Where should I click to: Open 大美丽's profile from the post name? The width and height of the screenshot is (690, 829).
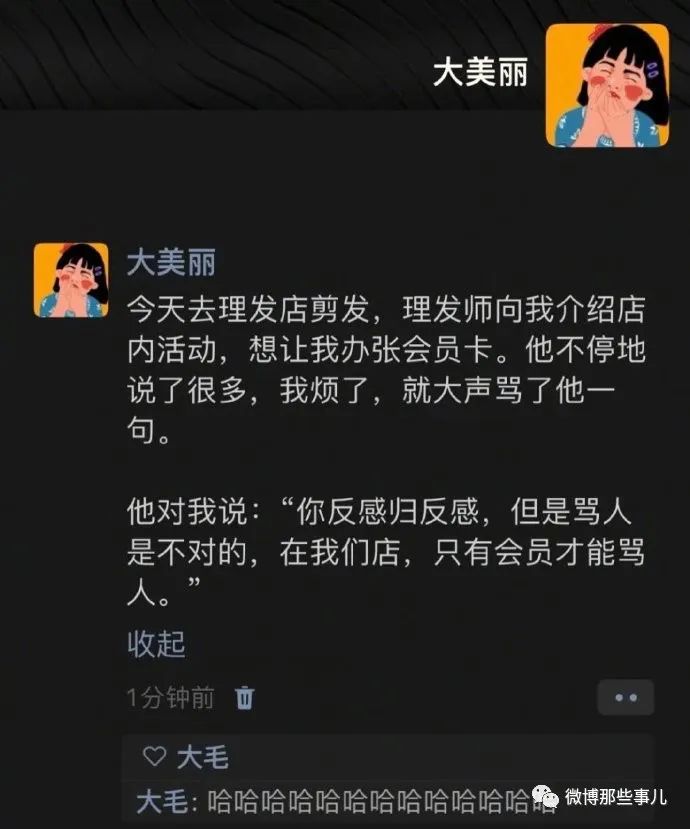pos(171,262)
